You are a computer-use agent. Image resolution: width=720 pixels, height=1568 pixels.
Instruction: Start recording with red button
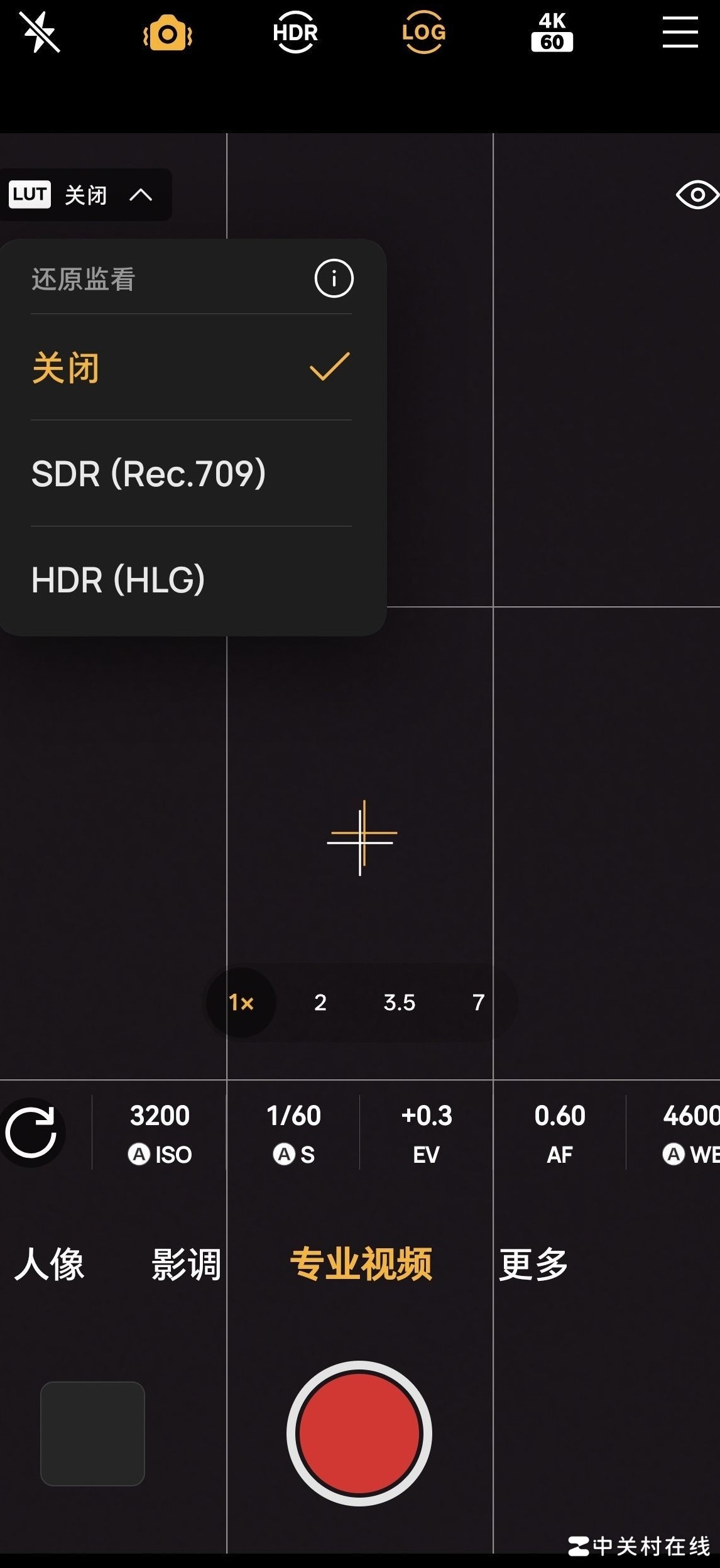[359, 1434]
